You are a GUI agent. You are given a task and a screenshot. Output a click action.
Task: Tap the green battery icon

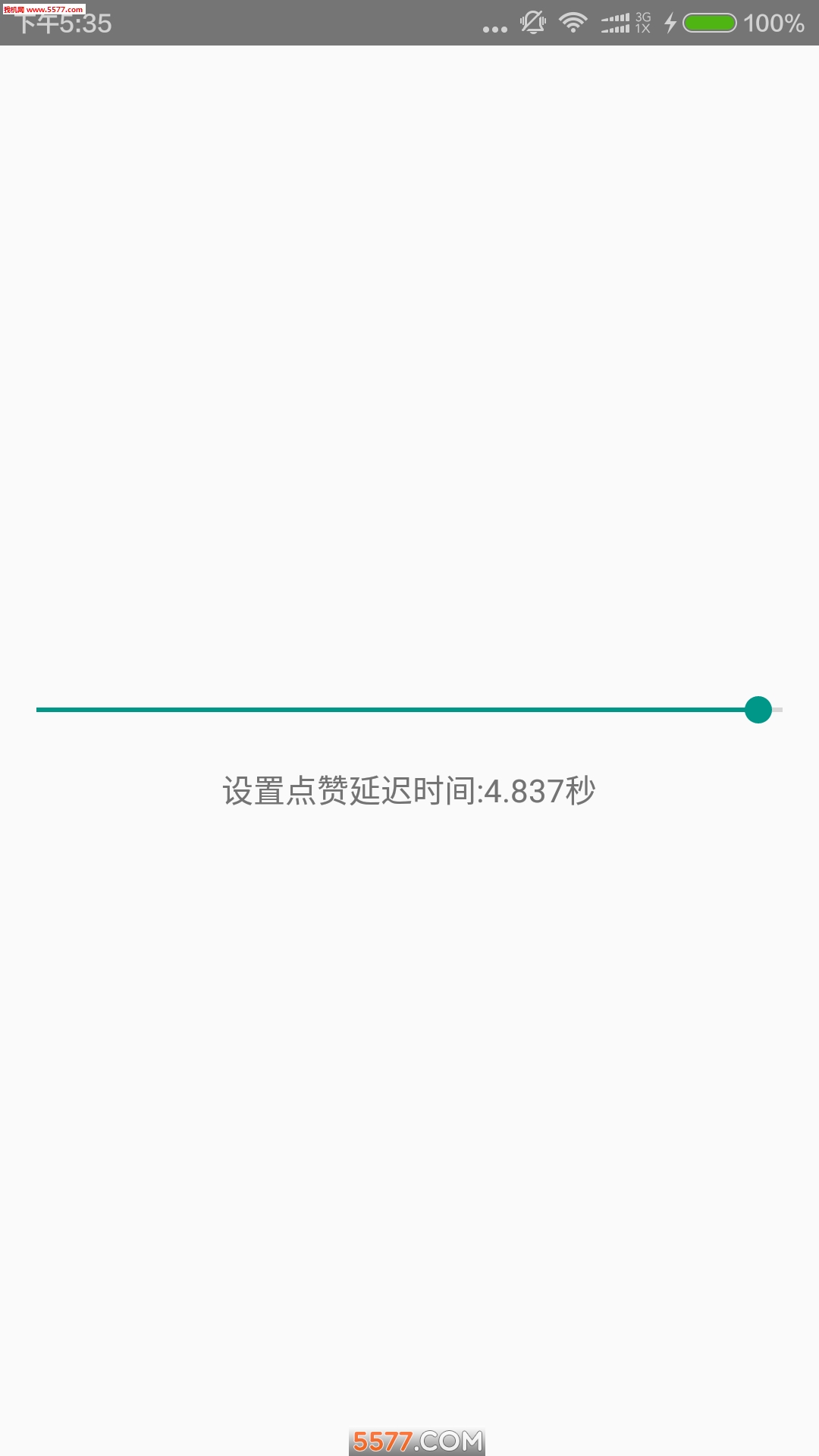710,23
